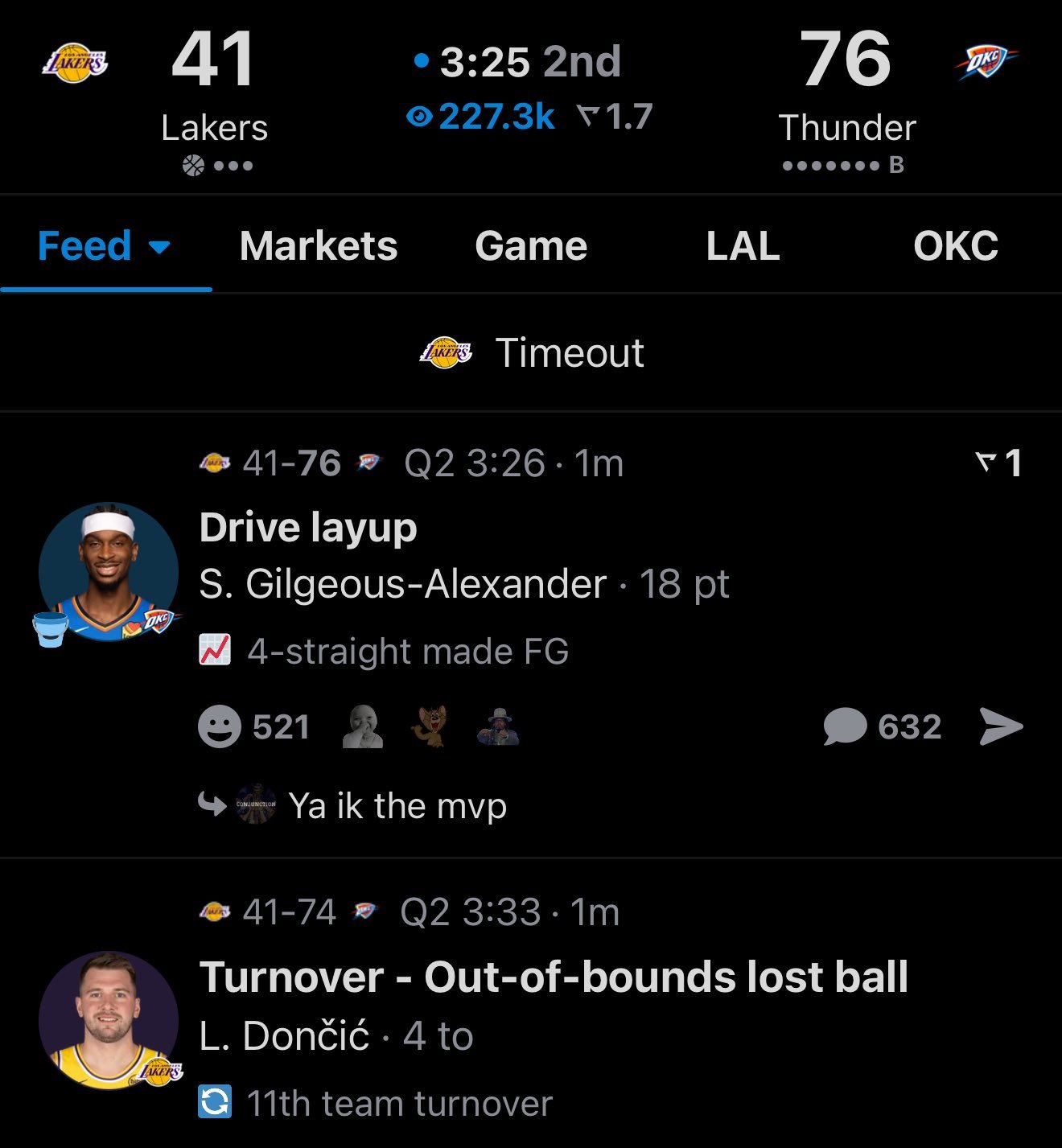
Task: Open comments on the Drive layup play
Action: click(882, 727)
